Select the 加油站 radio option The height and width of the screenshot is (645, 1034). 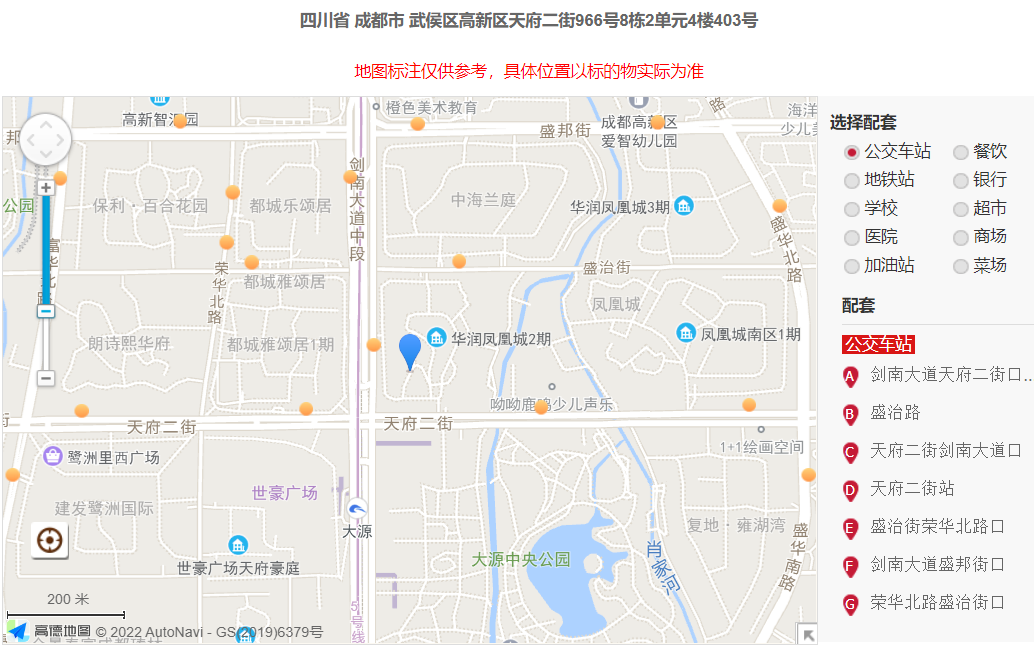click(x=852, y=266)
